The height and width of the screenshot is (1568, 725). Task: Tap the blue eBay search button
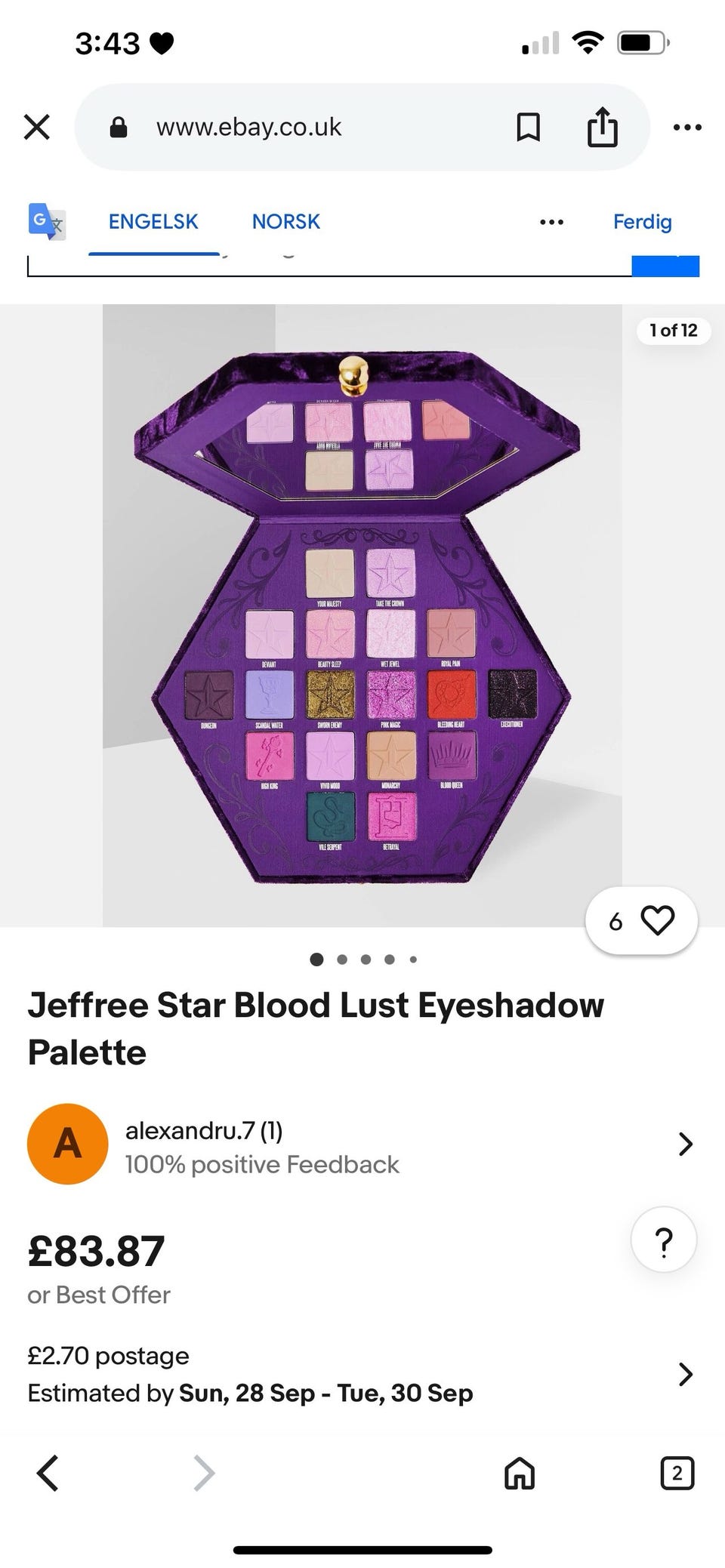(x=665, y=266)
